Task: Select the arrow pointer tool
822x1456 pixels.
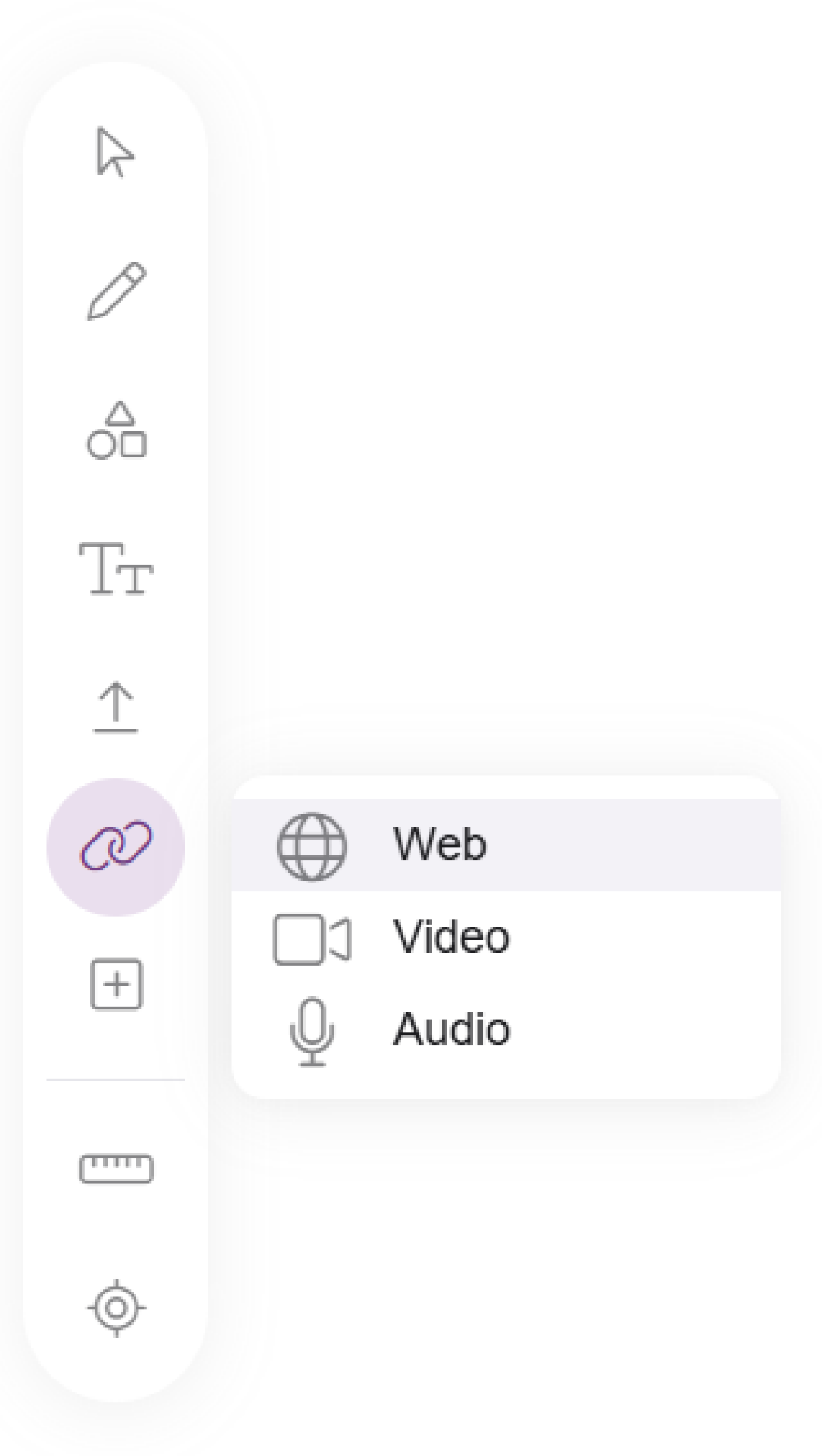Action: (x=115, y=153)
